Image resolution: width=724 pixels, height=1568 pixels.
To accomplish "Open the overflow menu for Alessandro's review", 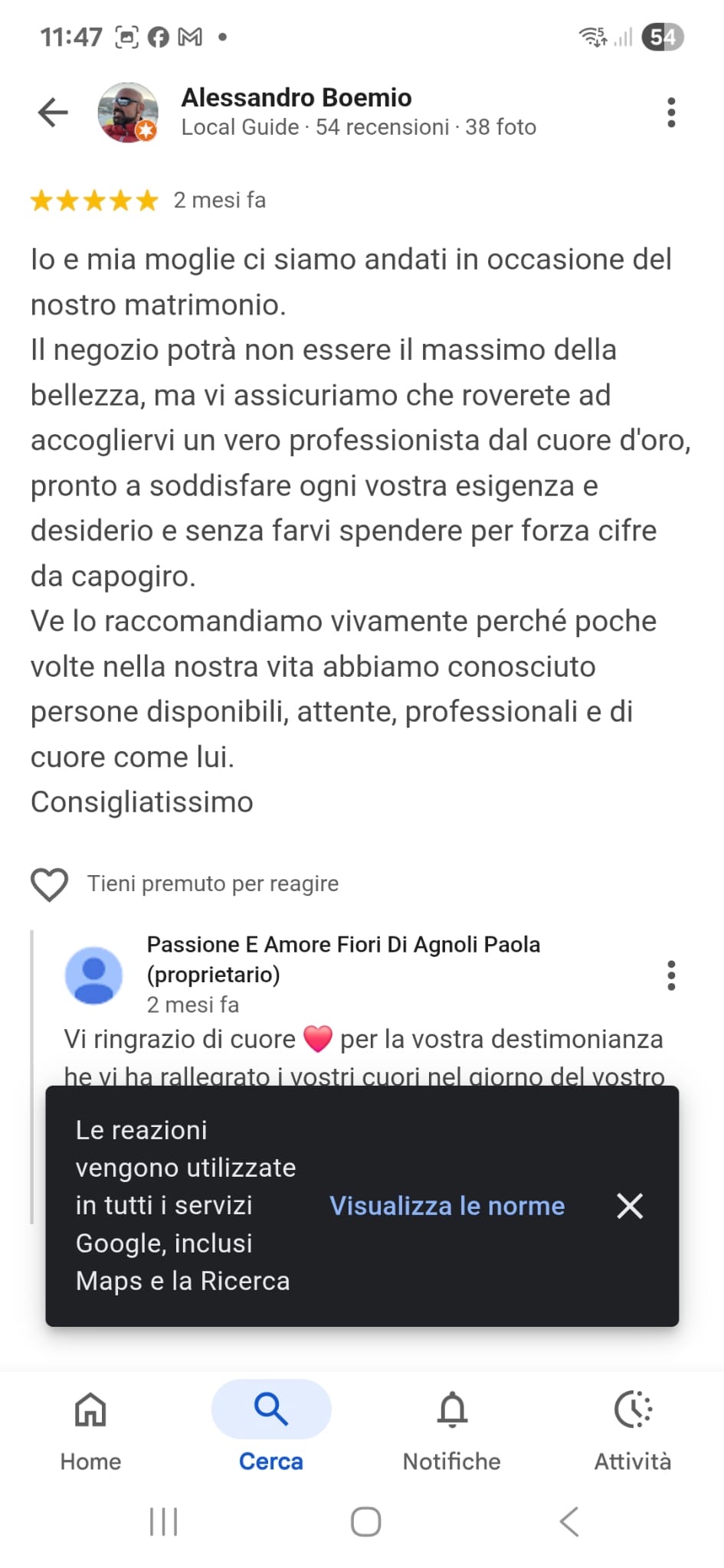I will (x=671, y=113).
